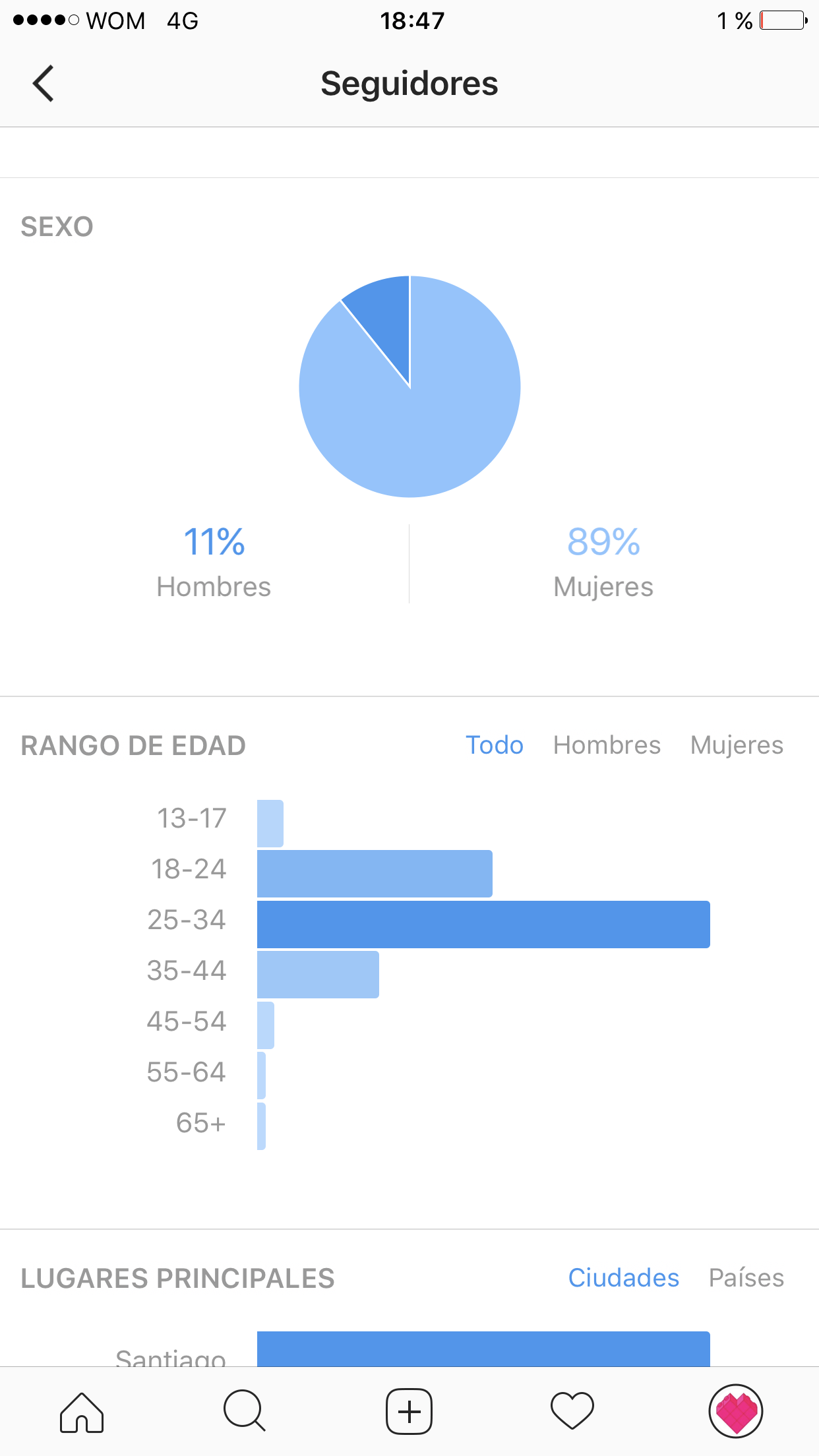Filter the age range by Hombres
This screenshot has width=819, height=1456.
point(607,745)
